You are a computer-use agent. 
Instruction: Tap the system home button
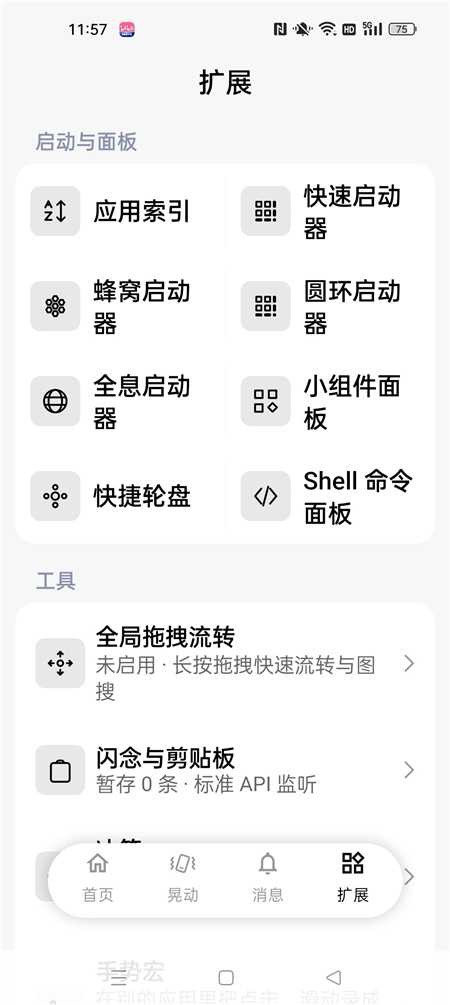pos(226,977)
